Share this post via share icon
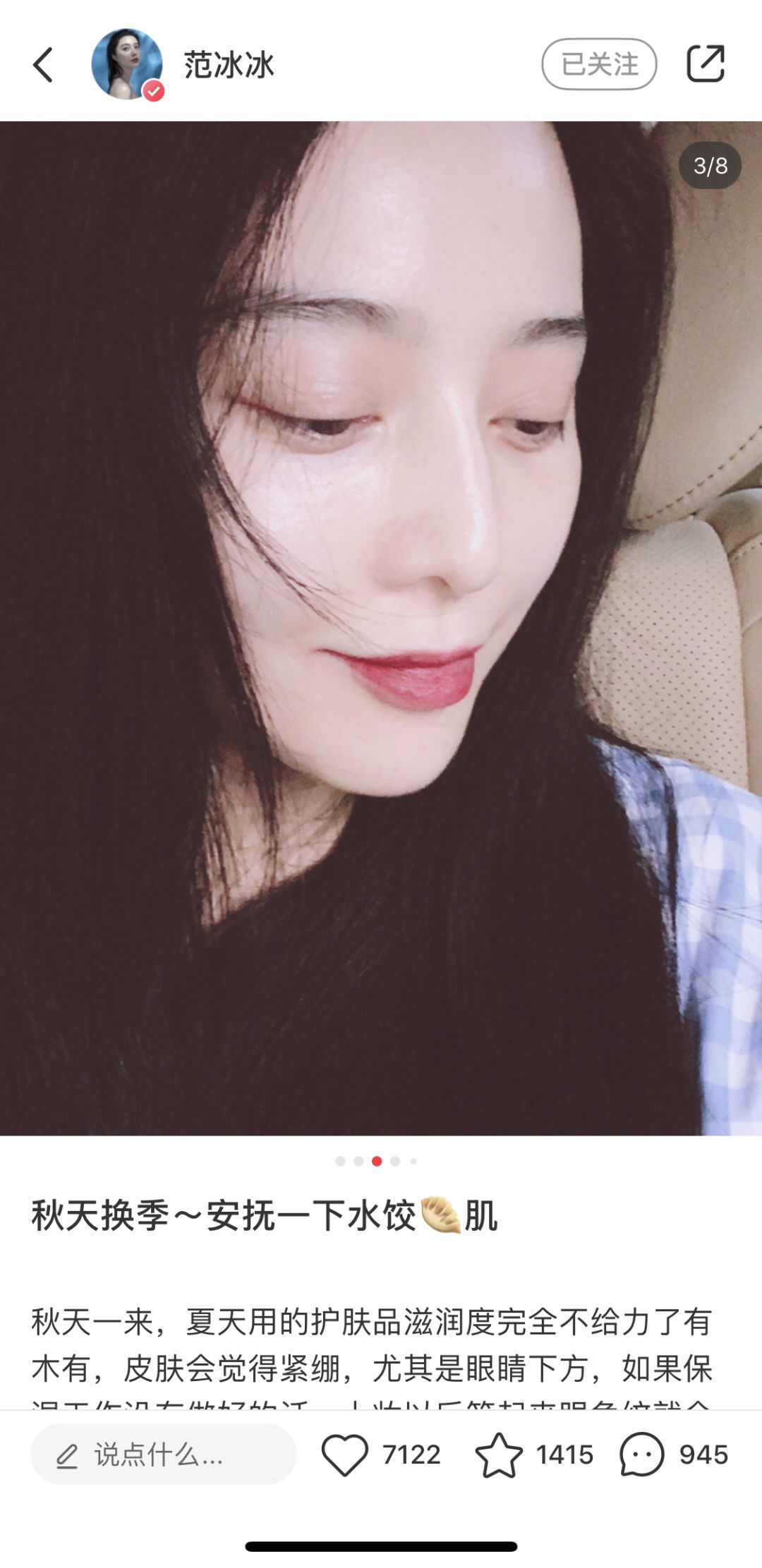Image resolution: width=762 pixels, height=1568 pixels. tap(706, 64)
